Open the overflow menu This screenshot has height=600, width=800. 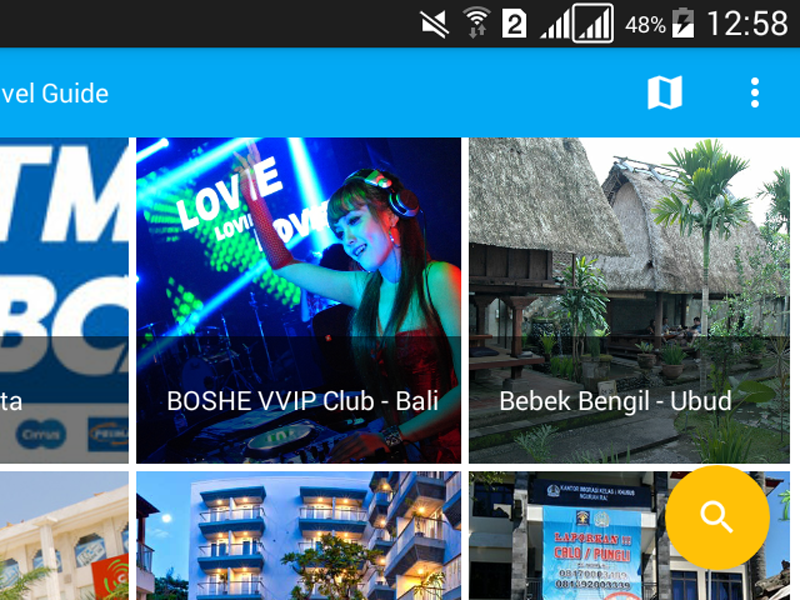(755, 93)
